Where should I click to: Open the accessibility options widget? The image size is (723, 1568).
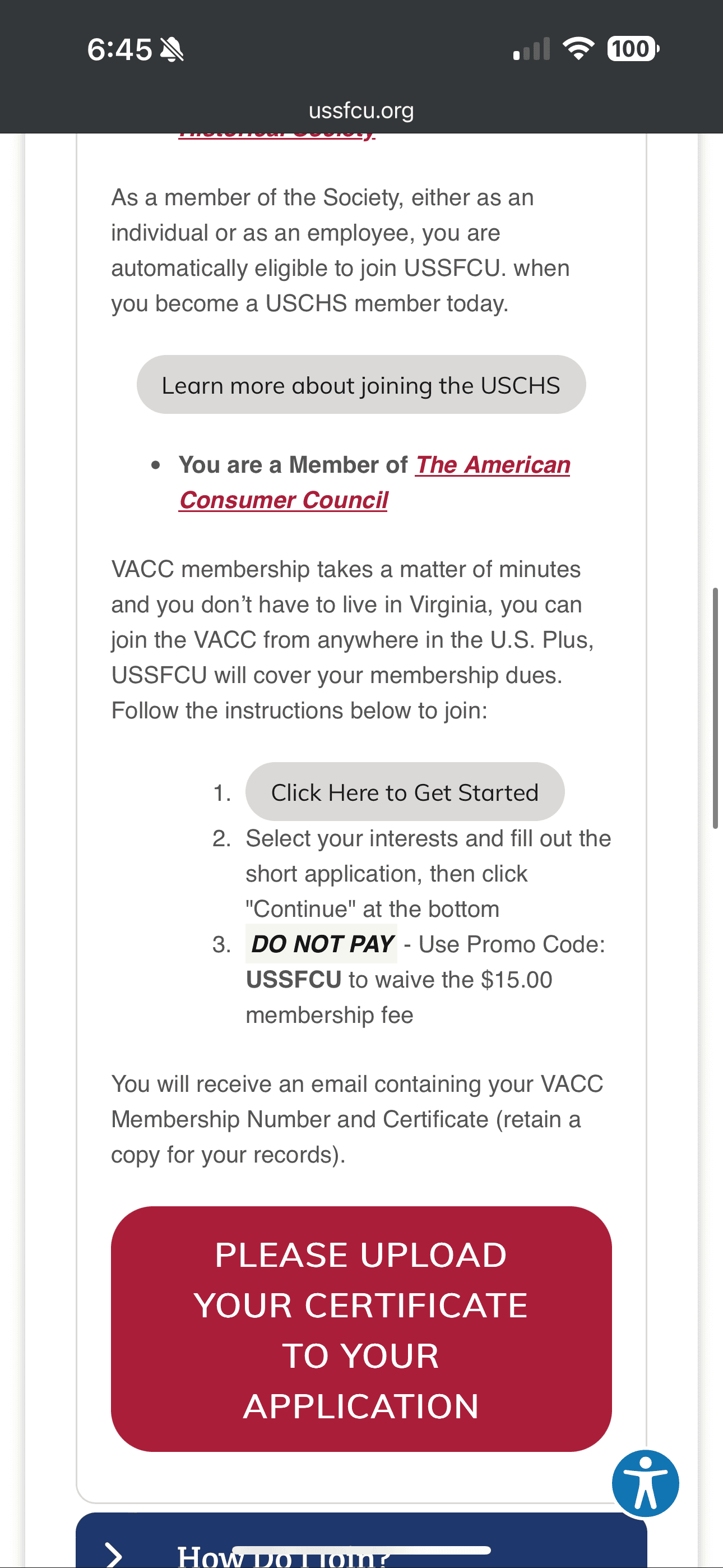point(645,1483)
